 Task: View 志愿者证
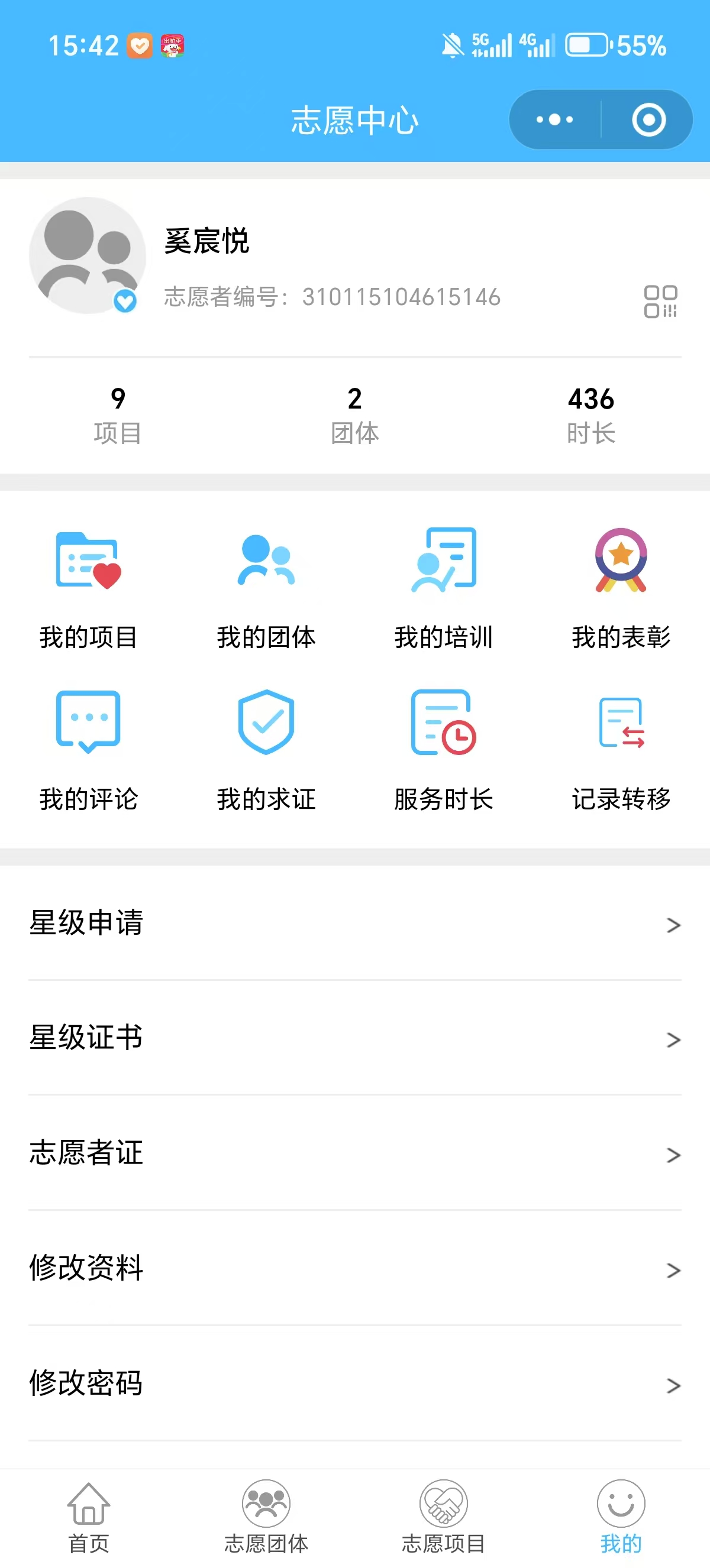pyautogui.click(x=355, y=1154)
